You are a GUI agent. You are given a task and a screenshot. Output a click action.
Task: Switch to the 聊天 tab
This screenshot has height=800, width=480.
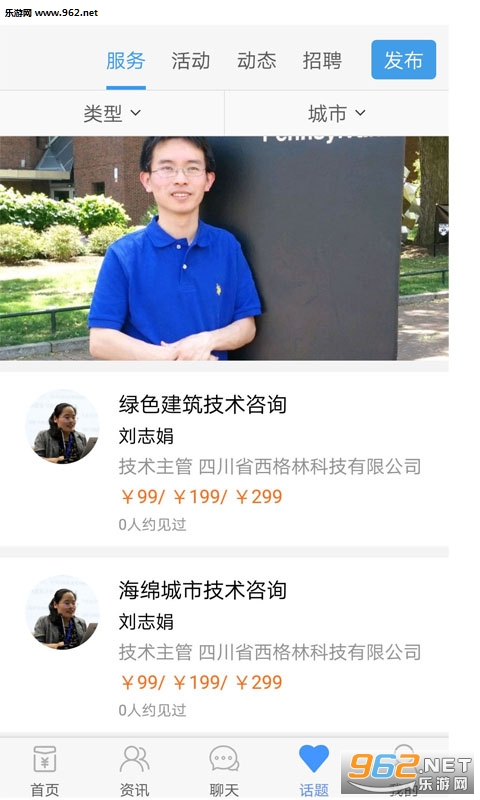click(x=224, y=770)
